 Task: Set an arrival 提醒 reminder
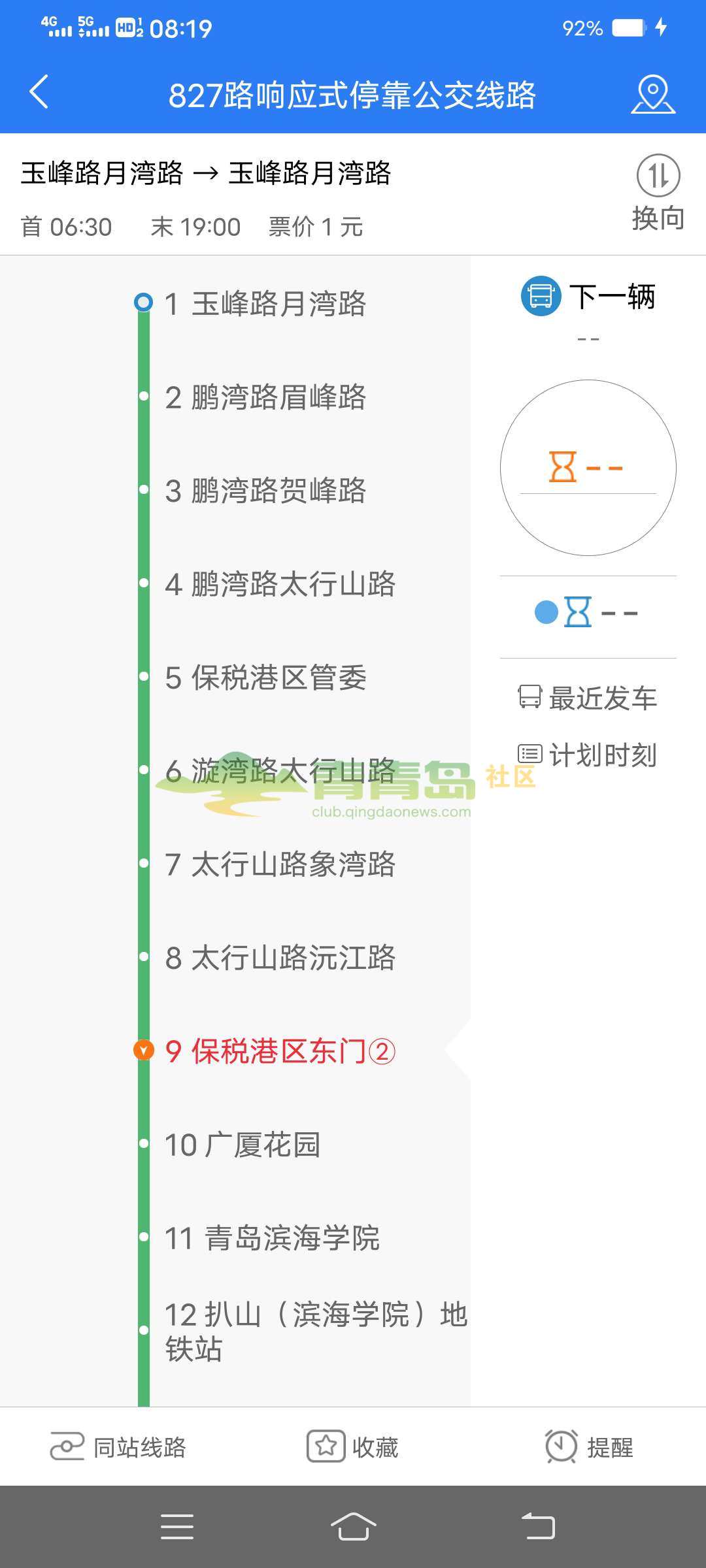(x=588, y=1447)
